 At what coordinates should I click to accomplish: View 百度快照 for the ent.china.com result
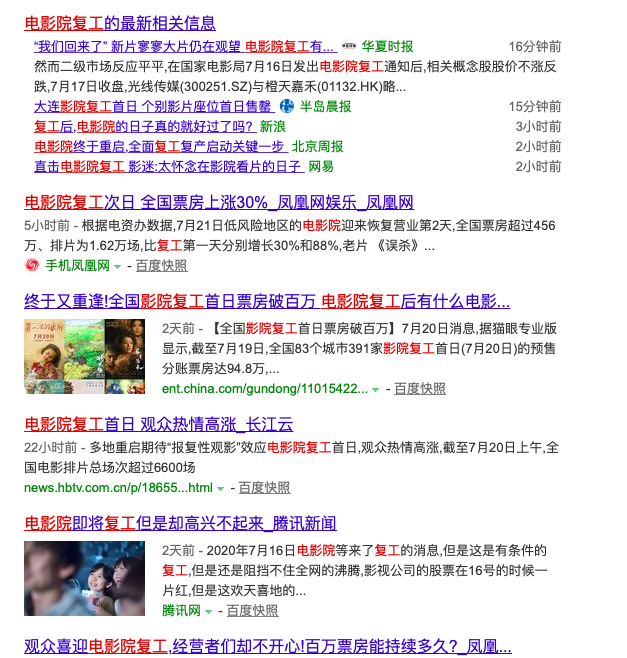pyautogui.click(x=420, y=388)
